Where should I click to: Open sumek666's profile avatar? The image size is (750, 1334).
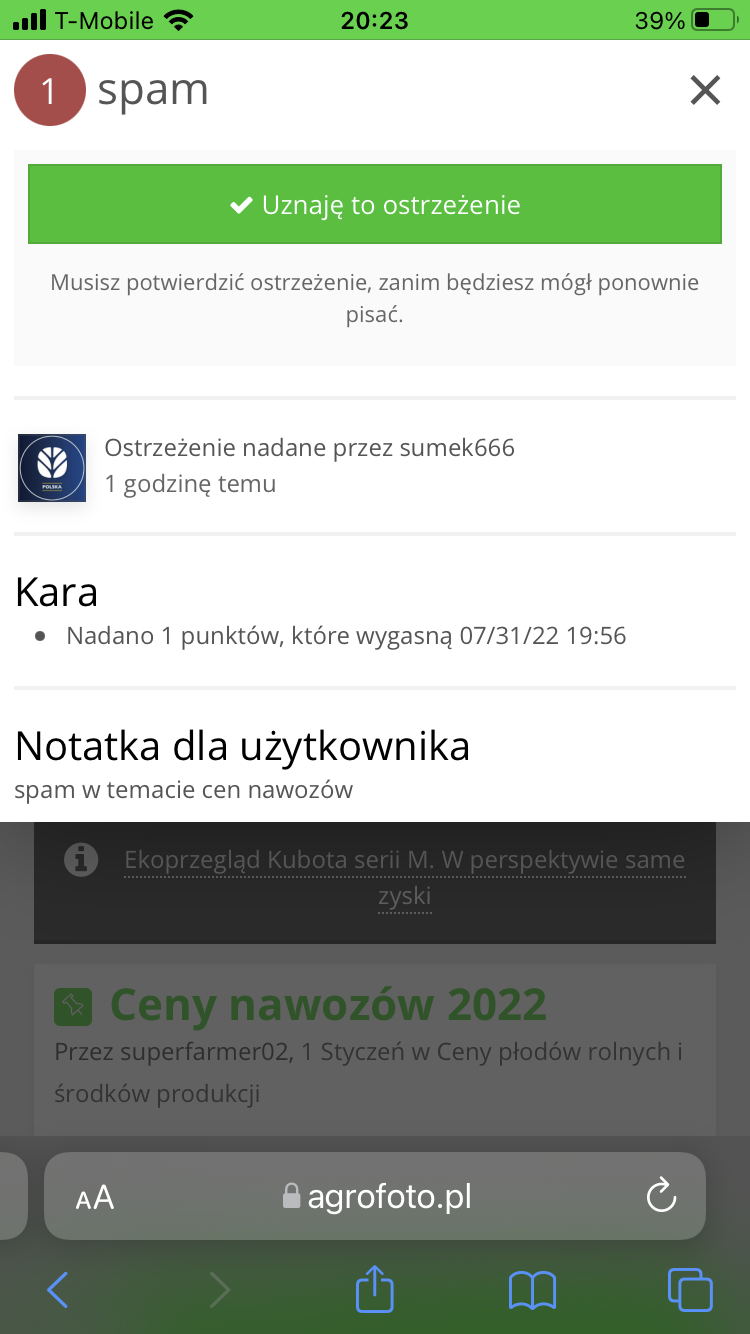coord(52,467)
